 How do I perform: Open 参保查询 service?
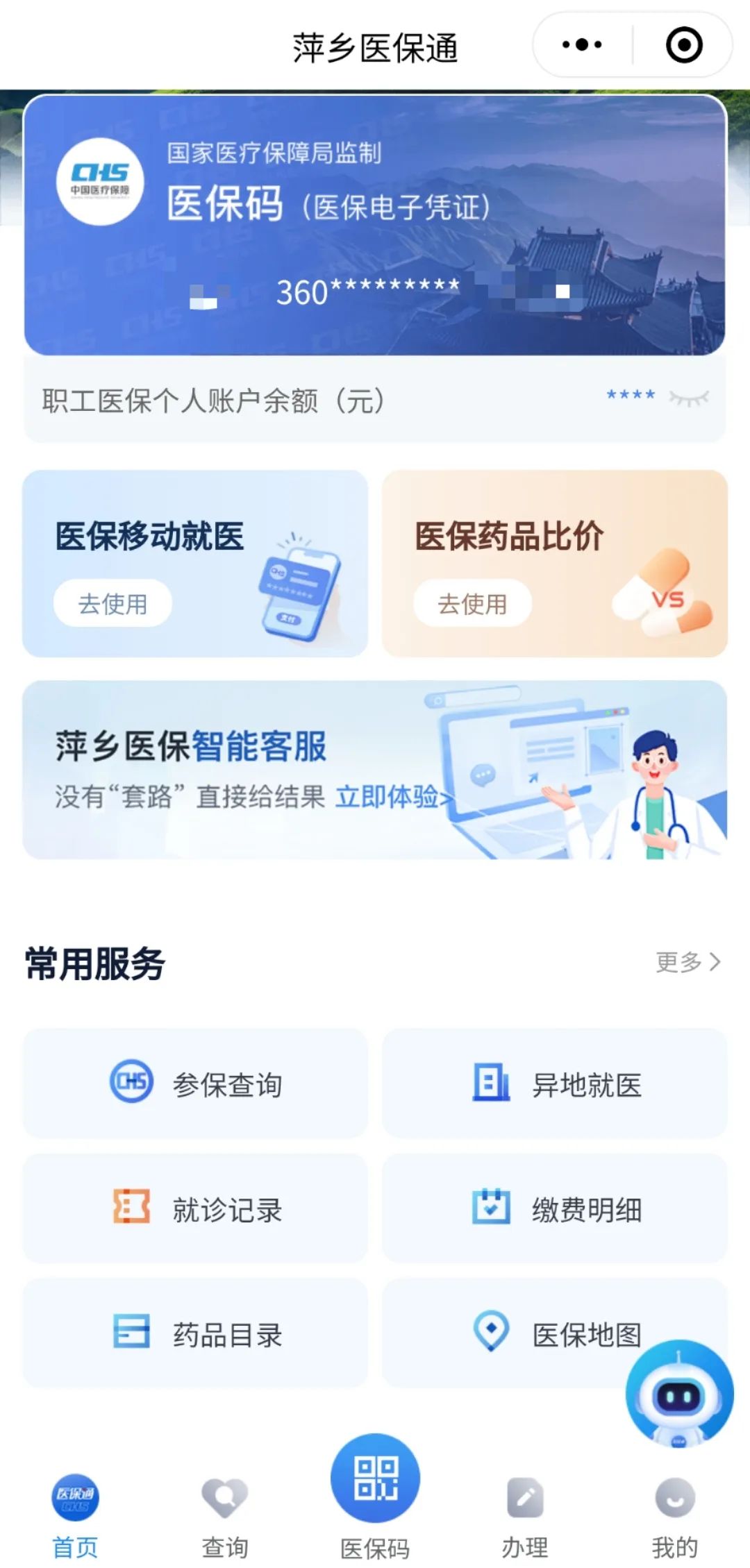195,1084
